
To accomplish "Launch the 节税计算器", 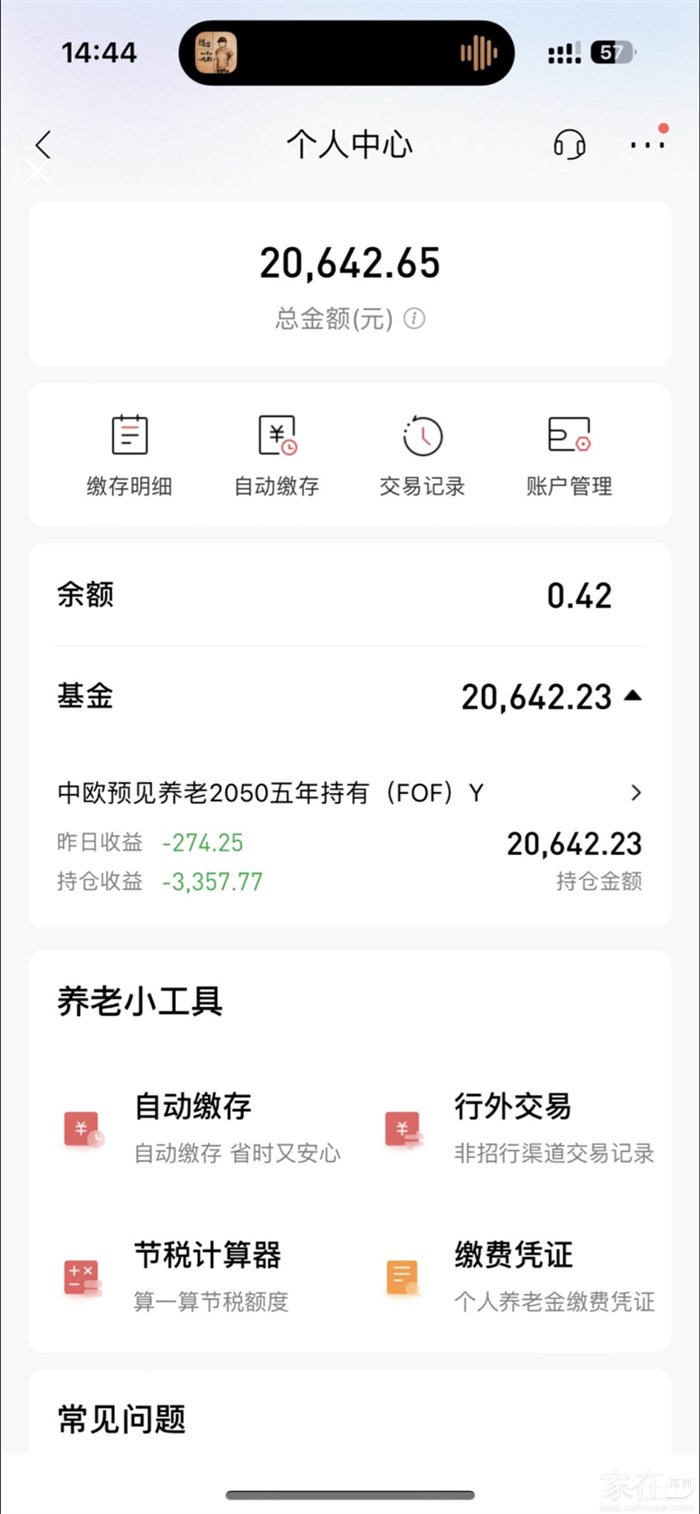I will (x=200, y=1276).
